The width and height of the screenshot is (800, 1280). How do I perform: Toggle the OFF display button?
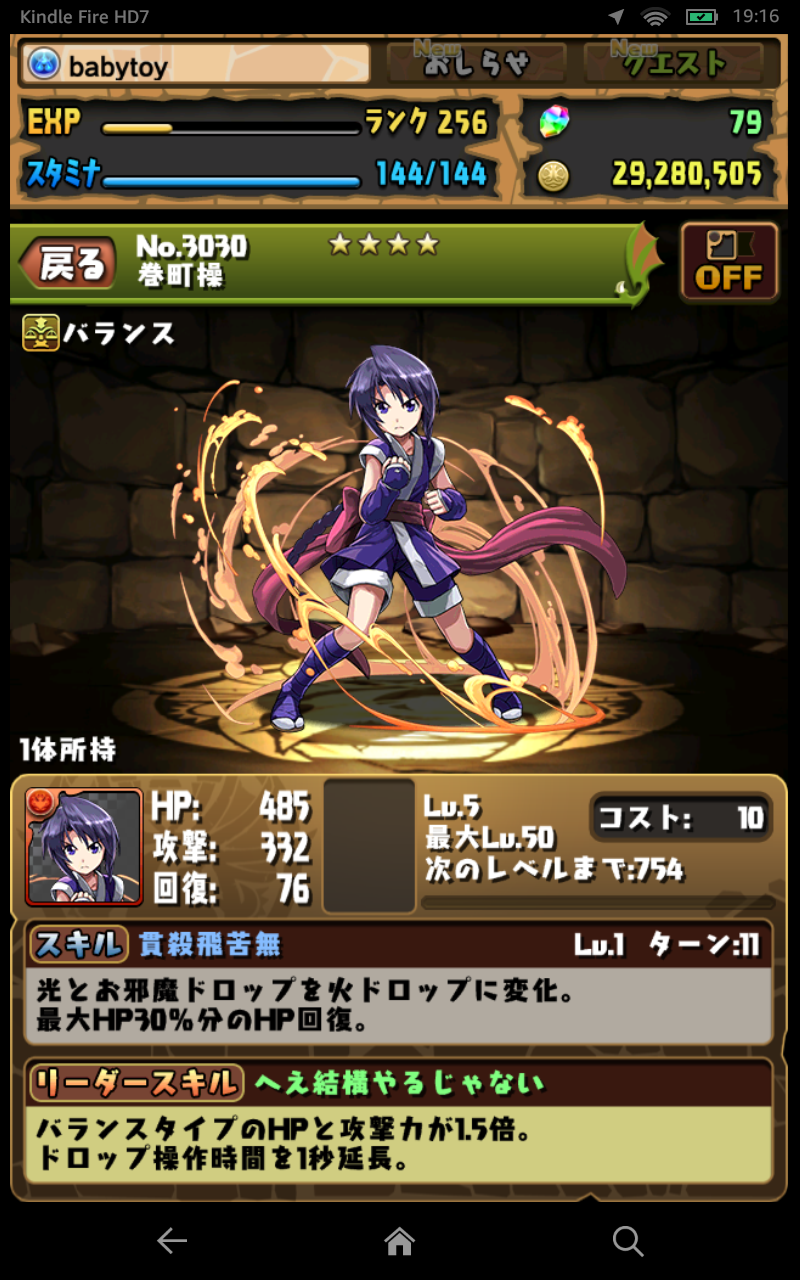729,262
